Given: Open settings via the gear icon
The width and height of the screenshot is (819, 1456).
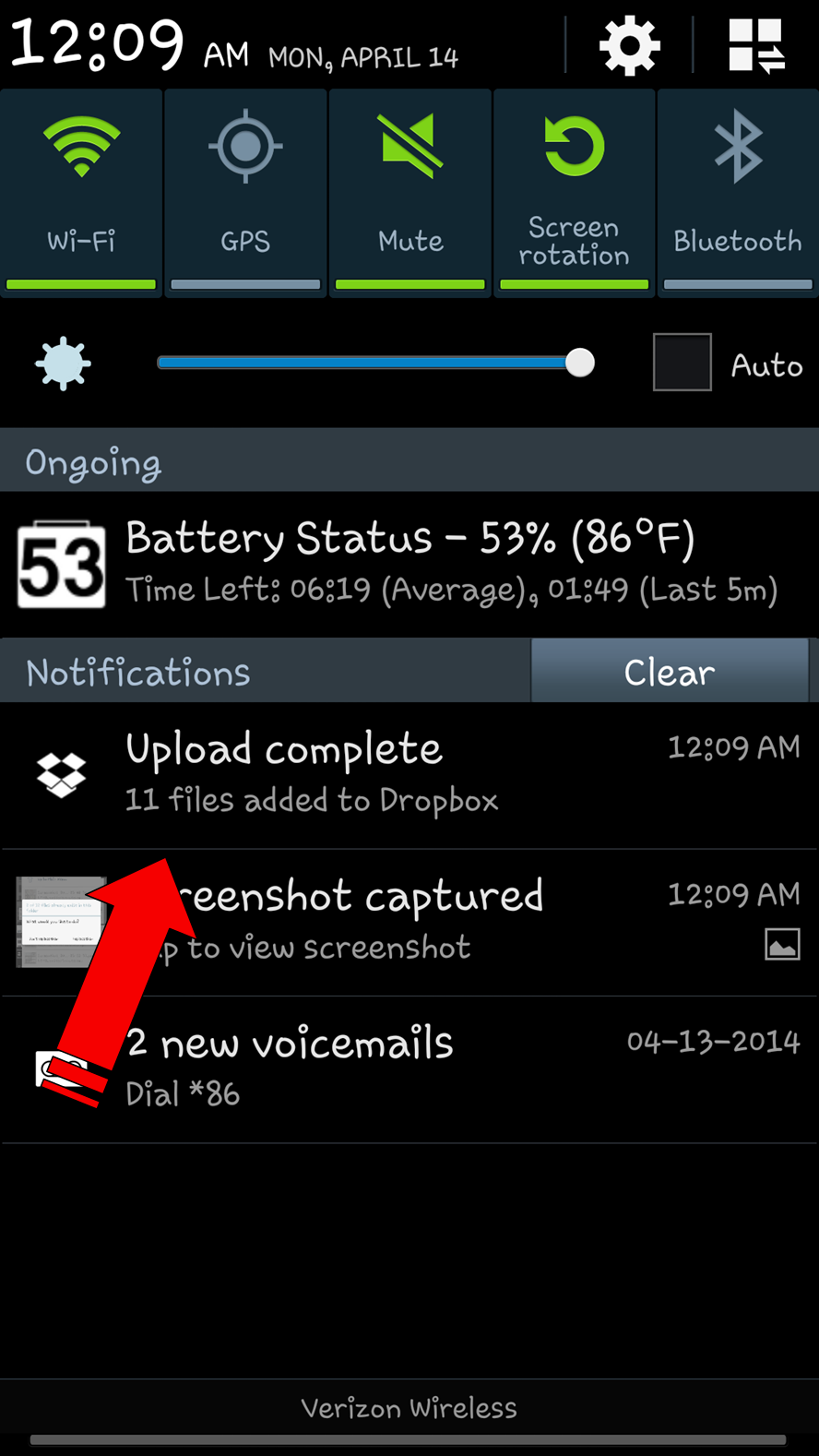Looking at the screenshot, I should [630, 46].
